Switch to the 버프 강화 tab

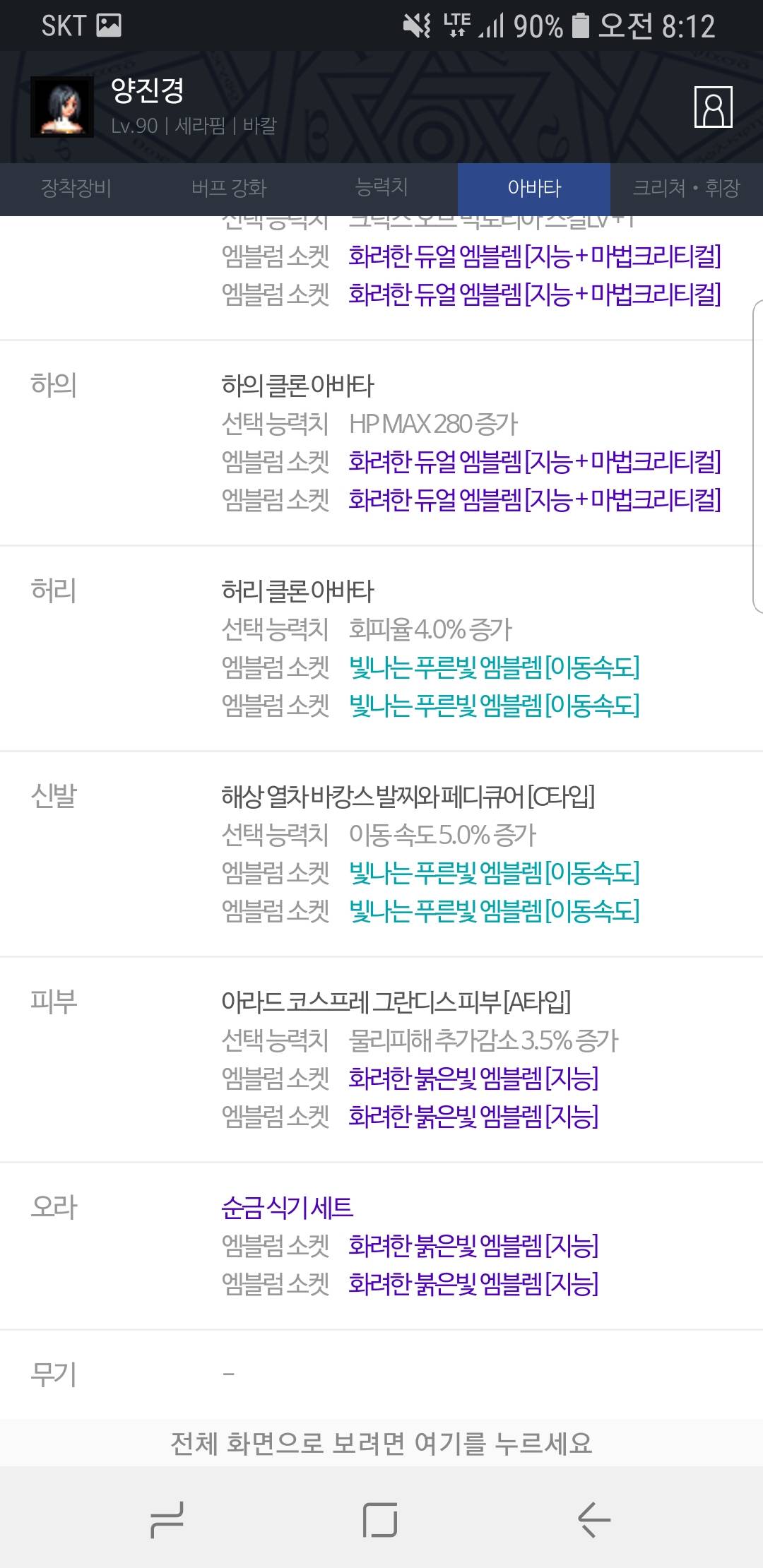click(229, 189)
